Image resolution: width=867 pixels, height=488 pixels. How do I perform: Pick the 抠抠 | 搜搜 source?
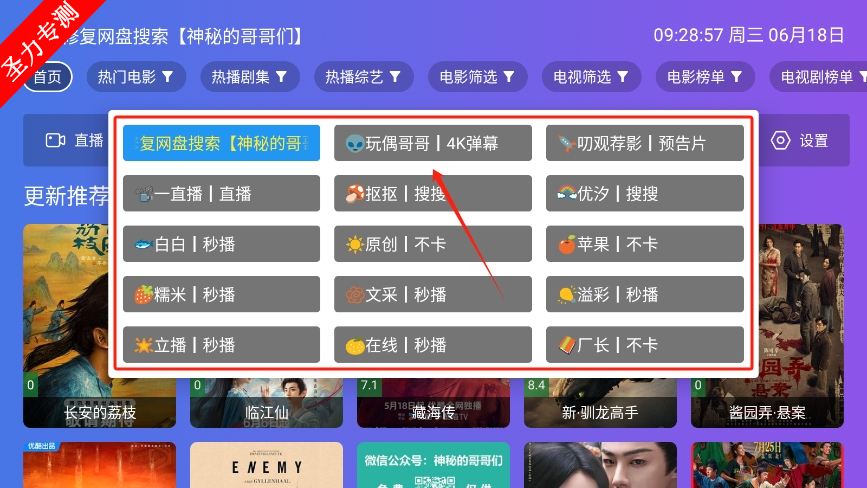(x=432, y=194)
